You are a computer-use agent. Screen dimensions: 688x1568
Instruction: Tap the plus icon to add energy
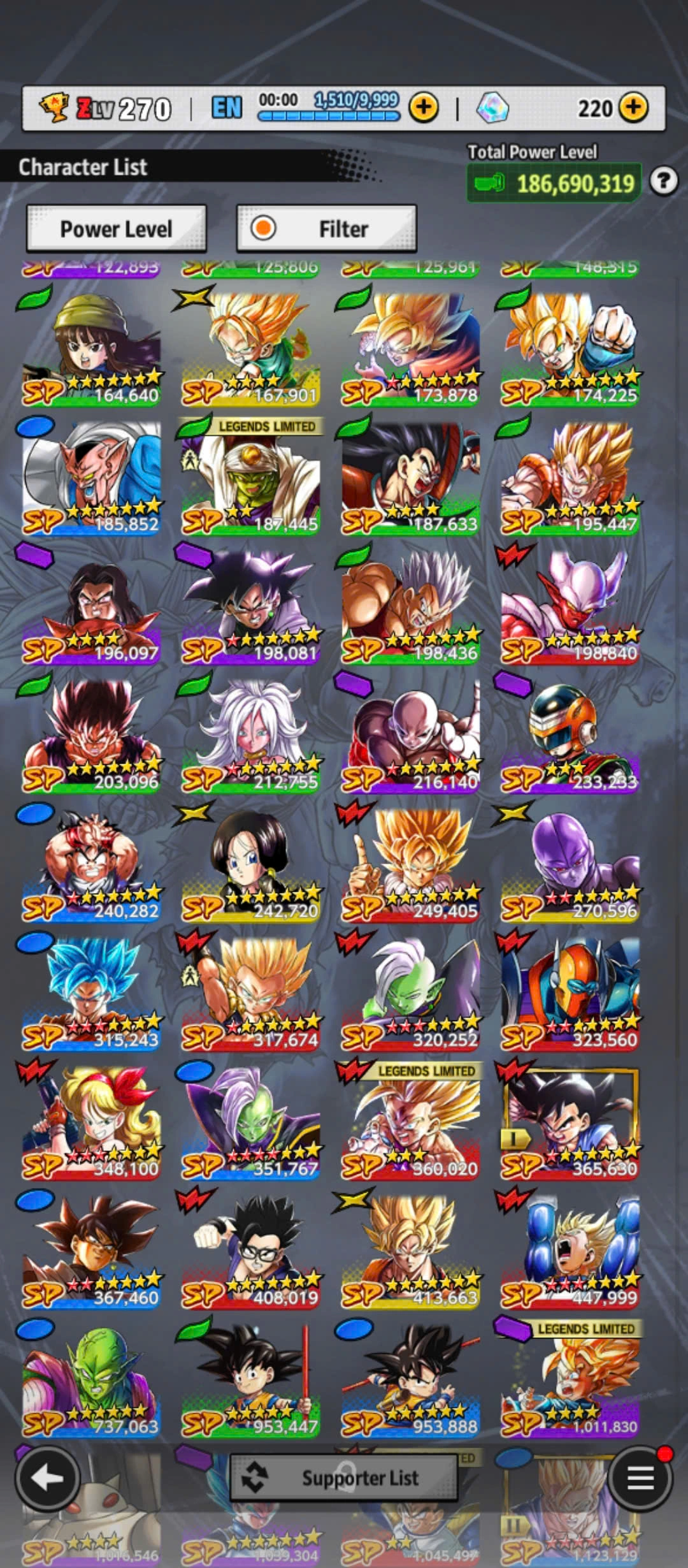(424, 108)
